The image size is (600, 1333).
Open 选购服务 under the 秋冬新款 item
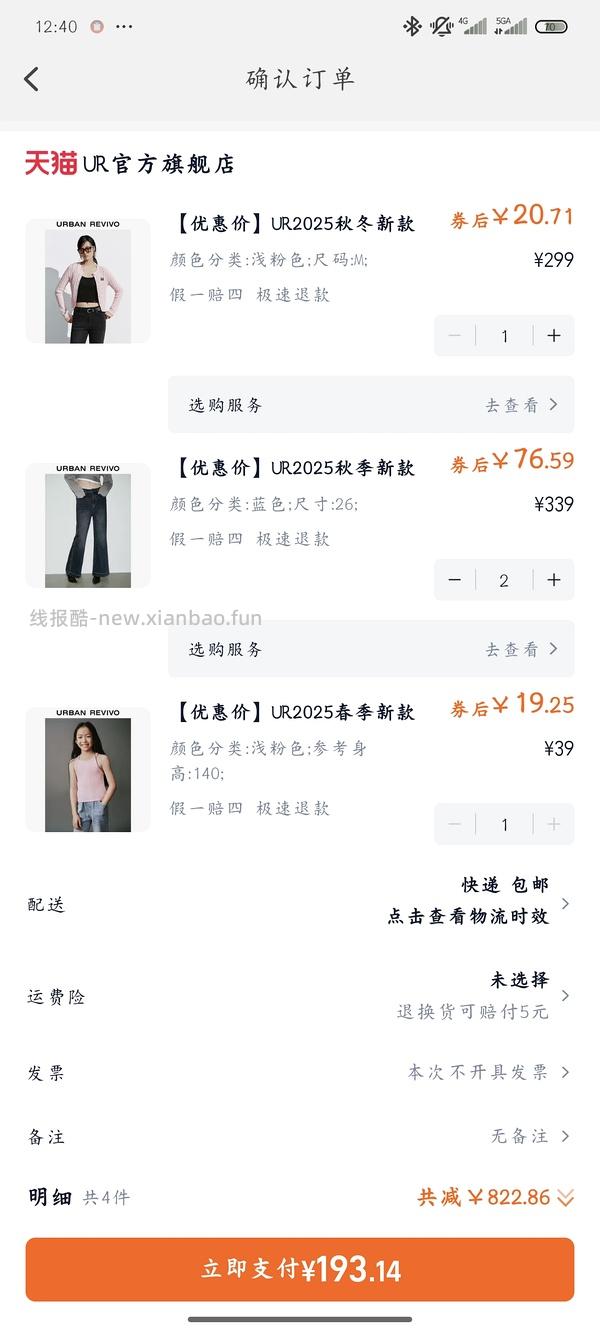(371, 405)
